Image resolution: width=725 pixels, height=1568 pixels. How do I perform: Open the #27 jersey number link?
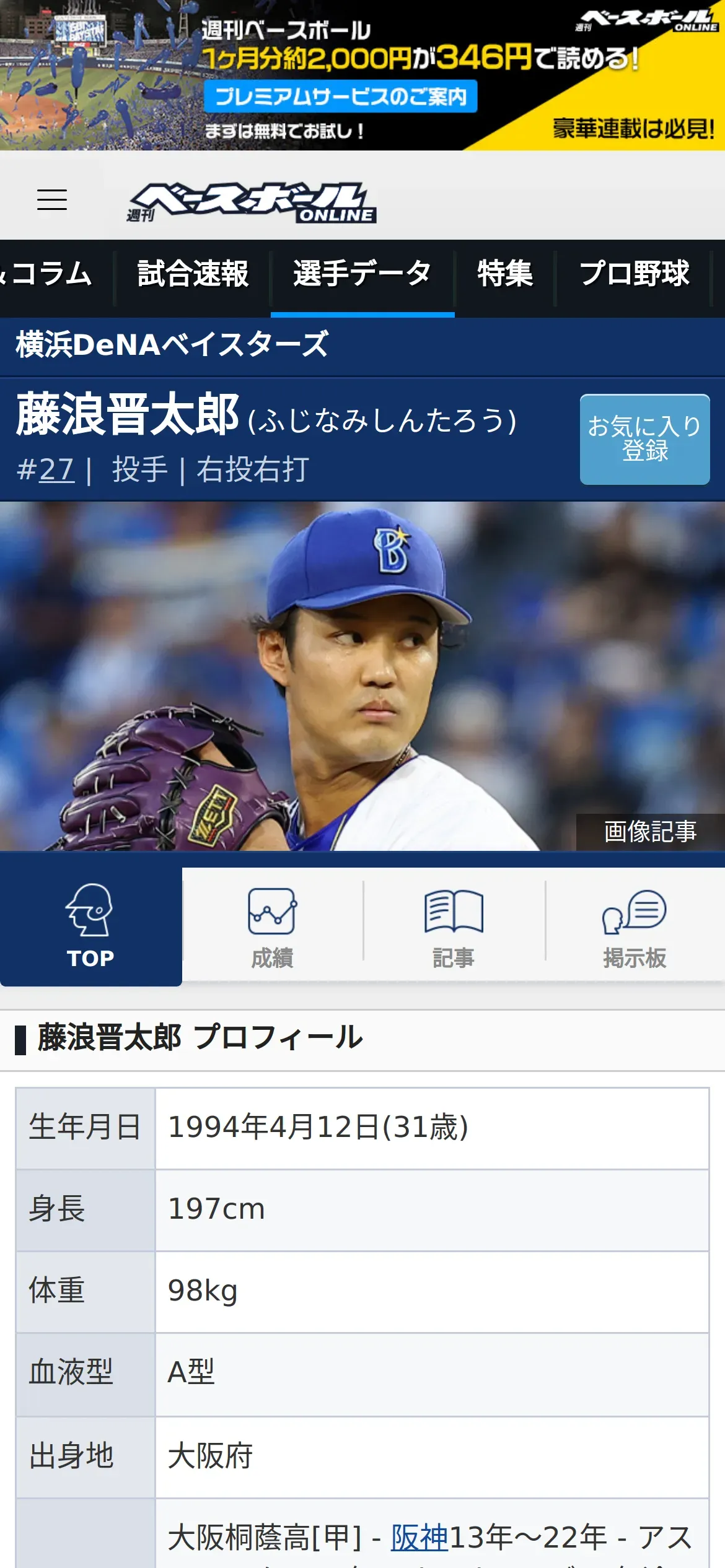(x=56, y=469)
